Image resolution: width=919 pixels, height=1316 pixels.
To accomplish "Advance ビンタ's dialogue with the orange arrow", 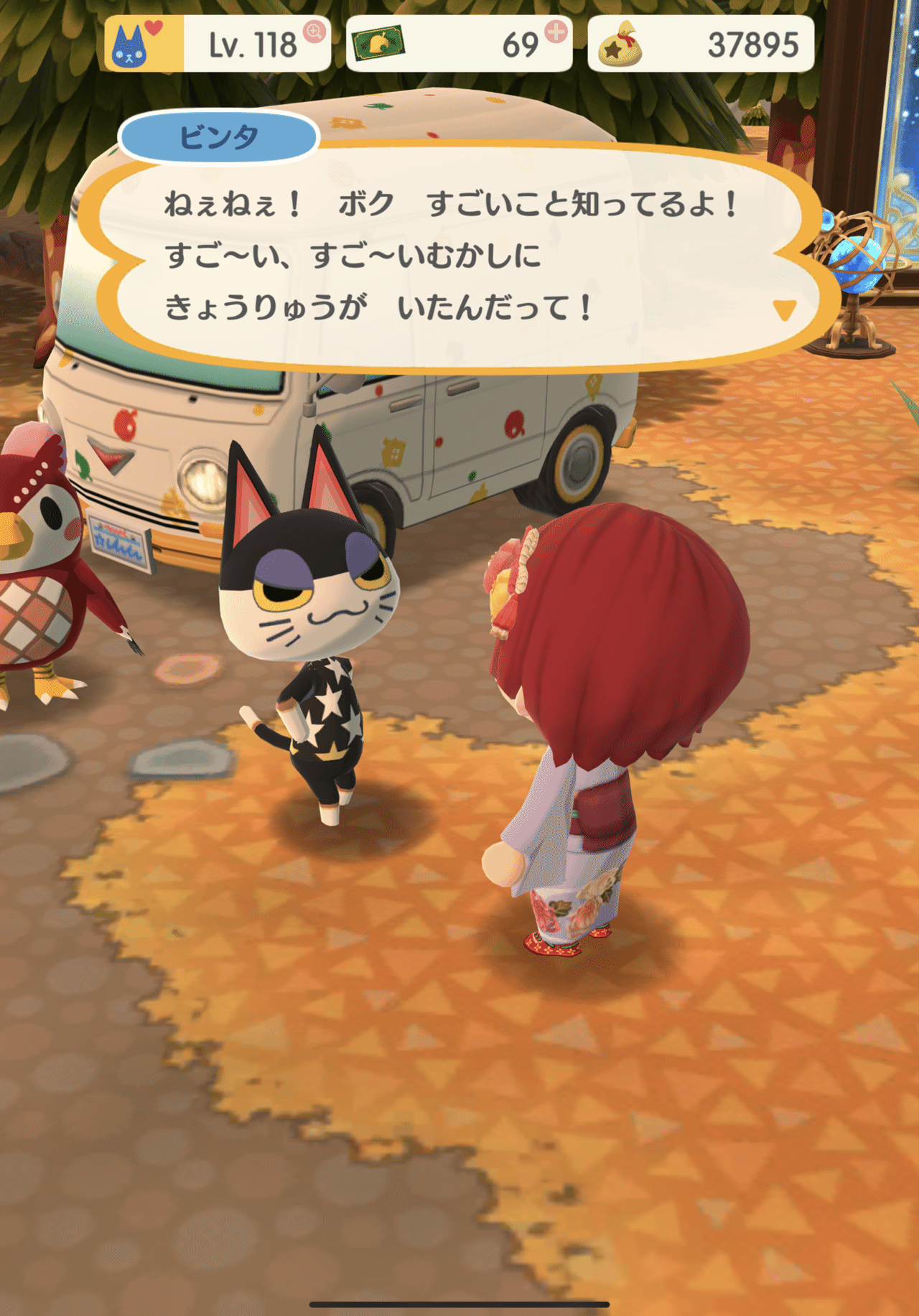I will click(x=784, y=309).
